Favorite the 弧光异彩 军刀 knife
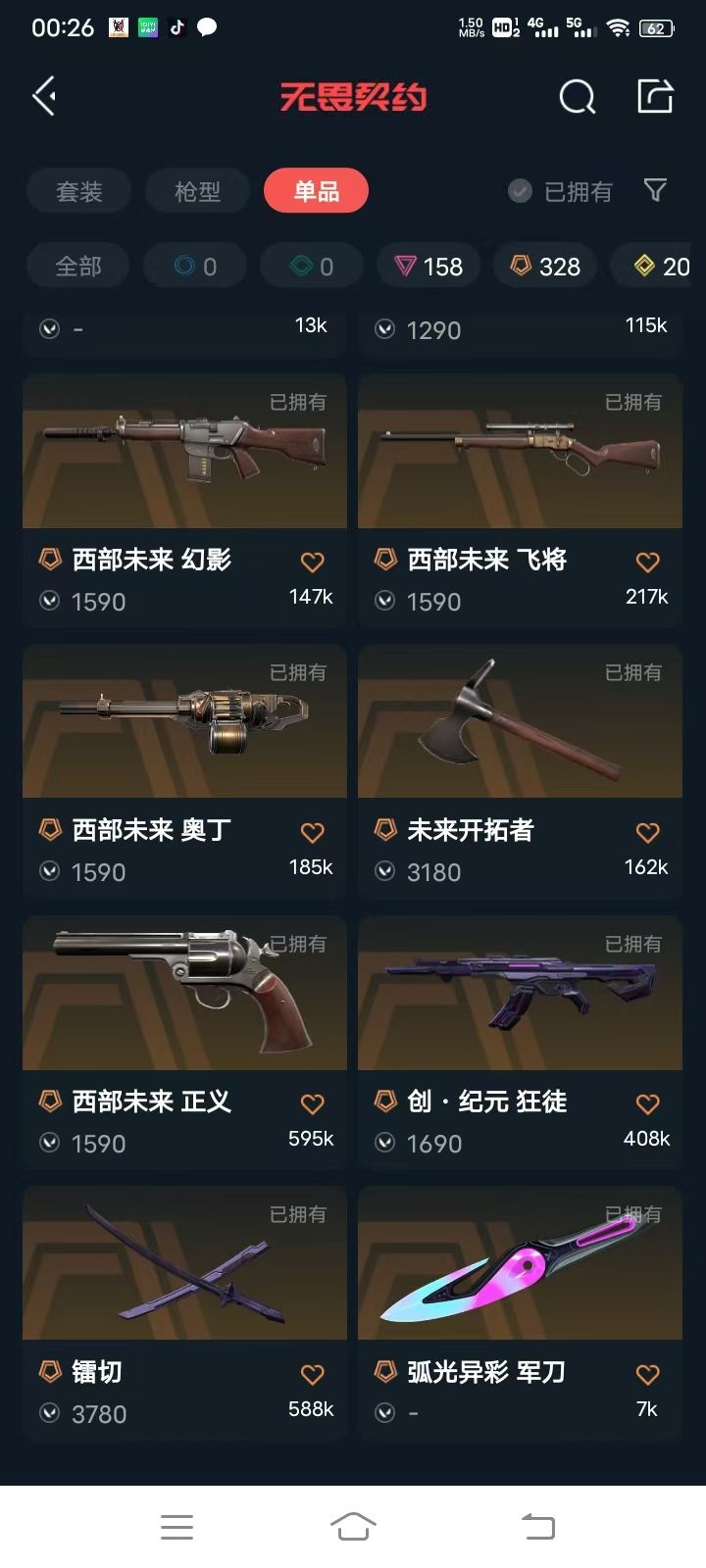 pyautogui.click(x=647, y=1375)
